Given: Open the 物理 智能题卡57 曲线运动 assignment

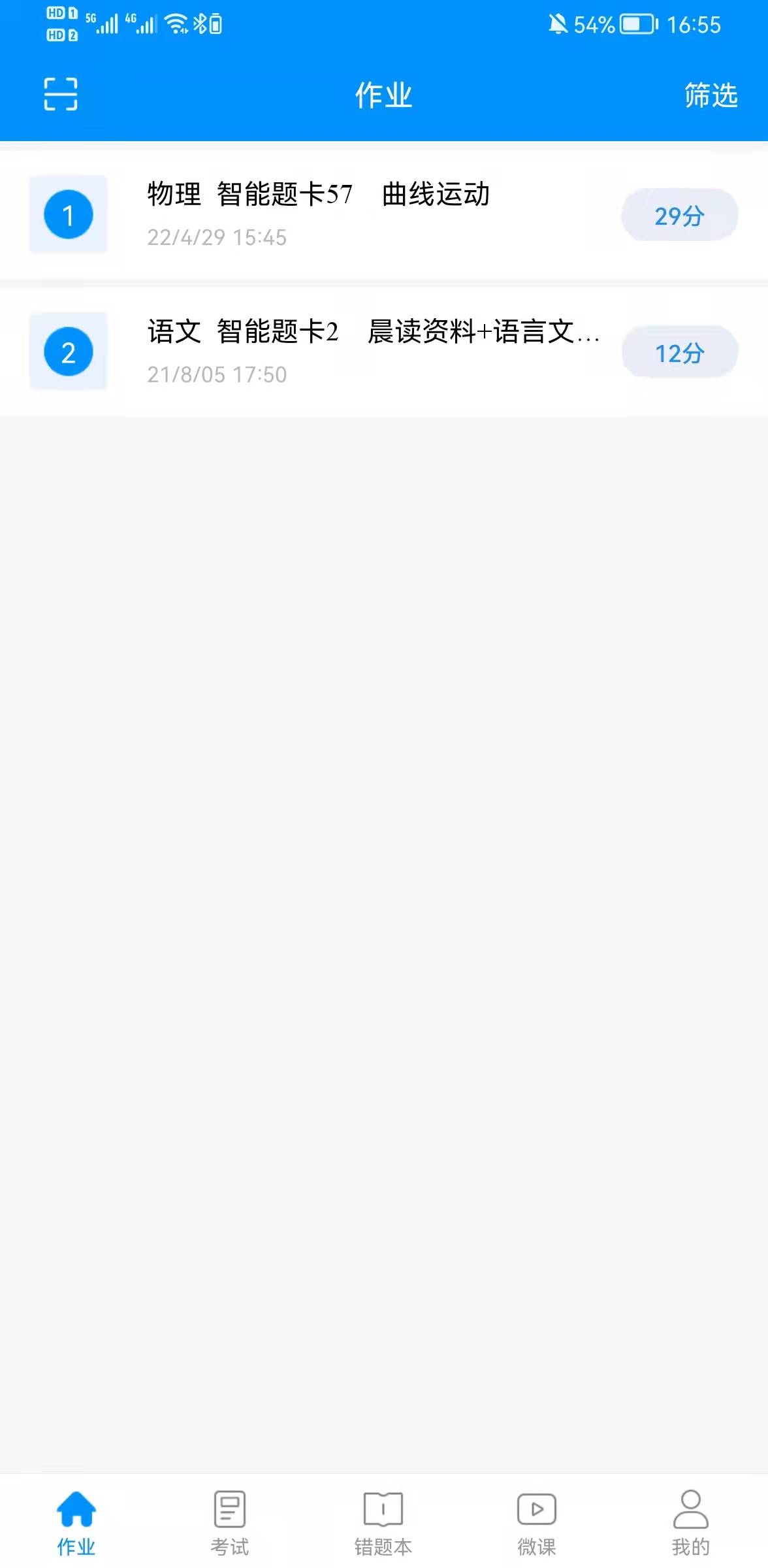Looking at the screenshot, I should click(384, 214).
